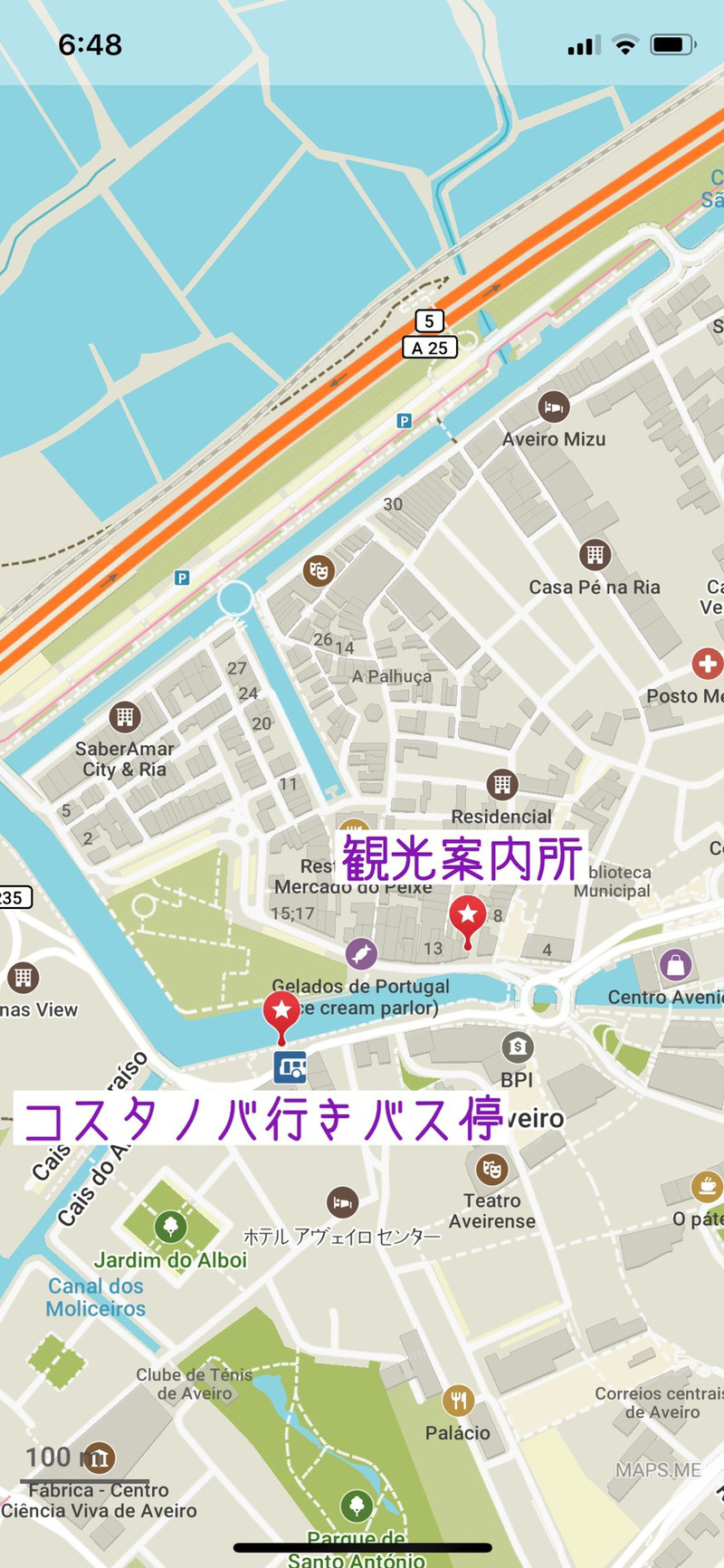The width and height of the screenshot is (724, 1568).
Task: Tap the Aveiro Mizu hotel marker
Action: (x=553, y=407)
